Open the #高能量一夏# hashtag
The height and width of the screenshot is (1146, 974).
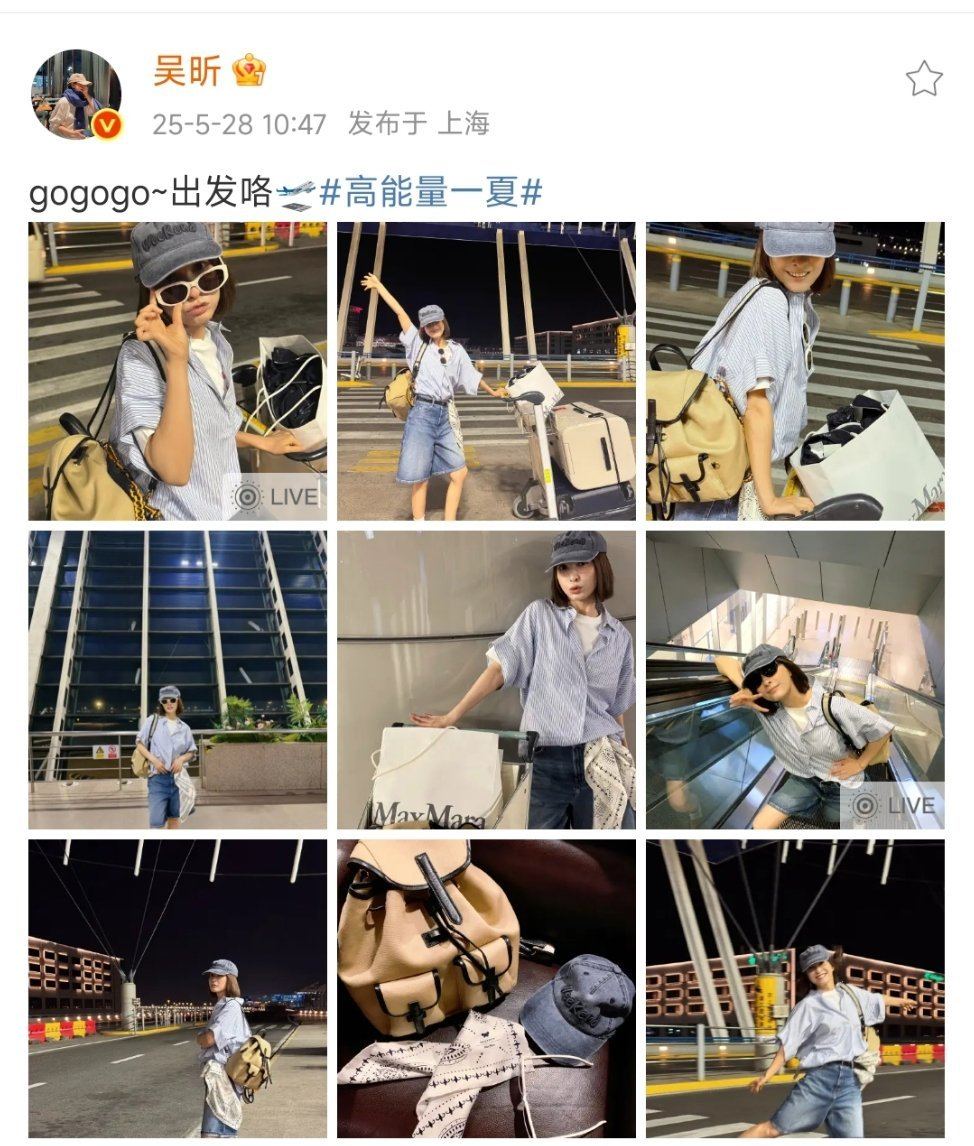tap(430, 191)
